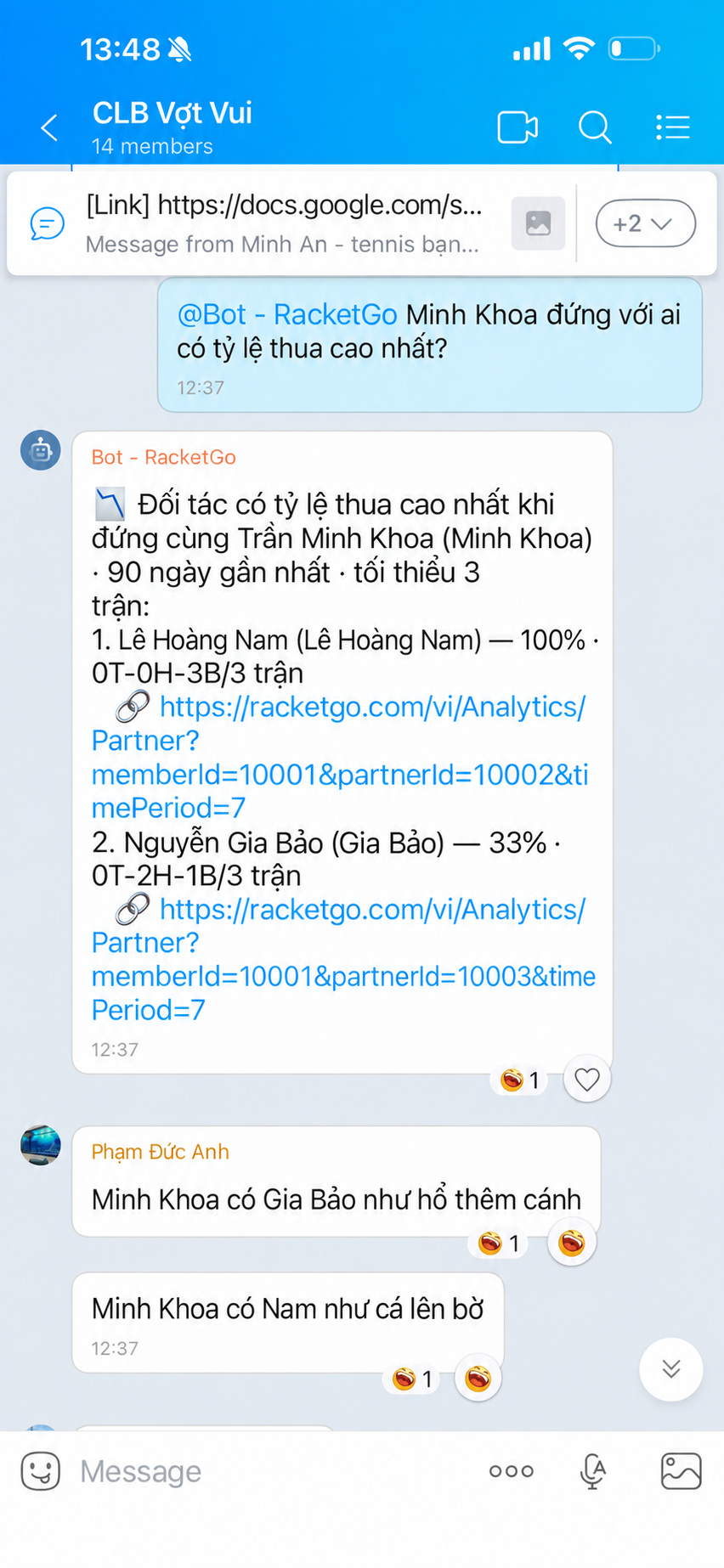Go back from CLB Vợt Vui chat
The height and width of the screenshot is (1568, 724).
[49, 128]
